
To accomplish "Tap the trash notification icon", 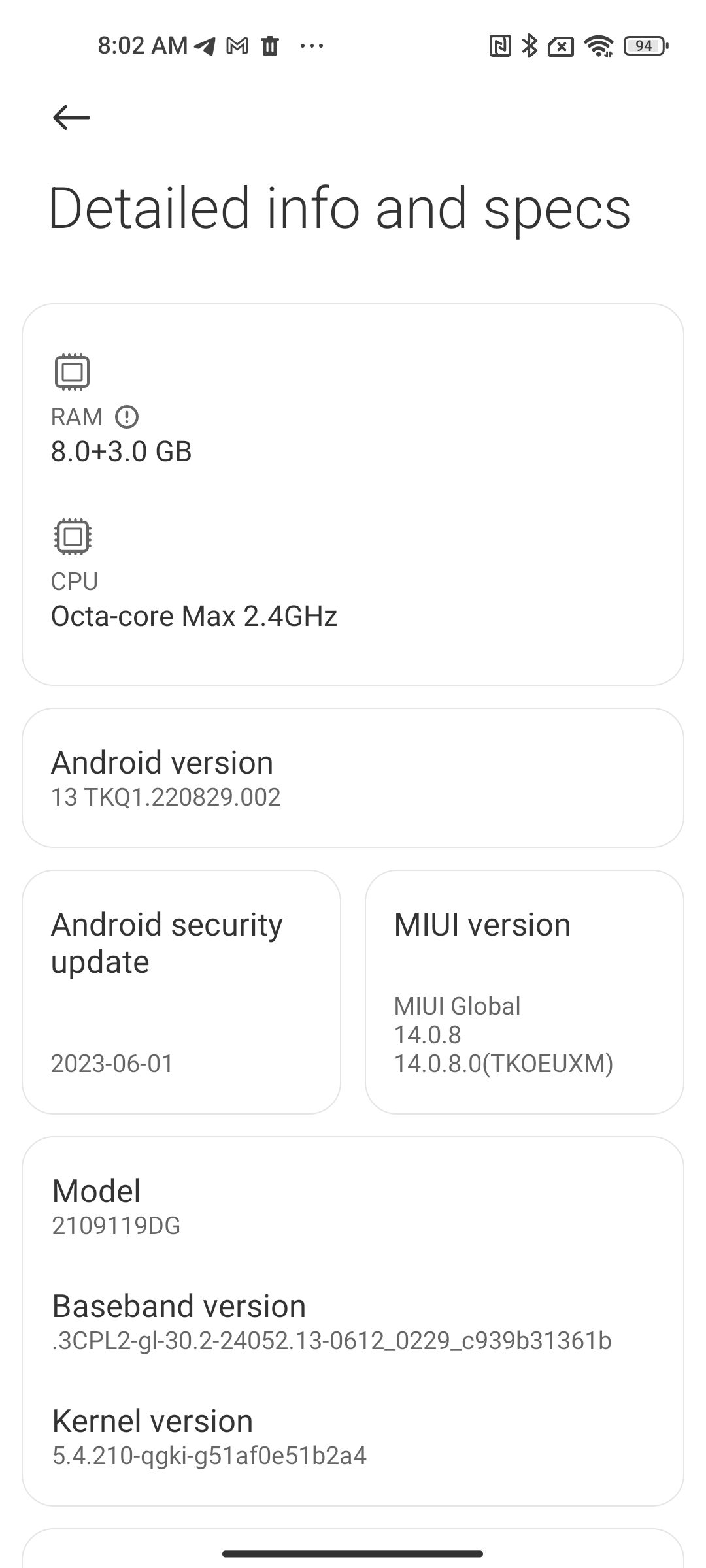I will (271, 46).
